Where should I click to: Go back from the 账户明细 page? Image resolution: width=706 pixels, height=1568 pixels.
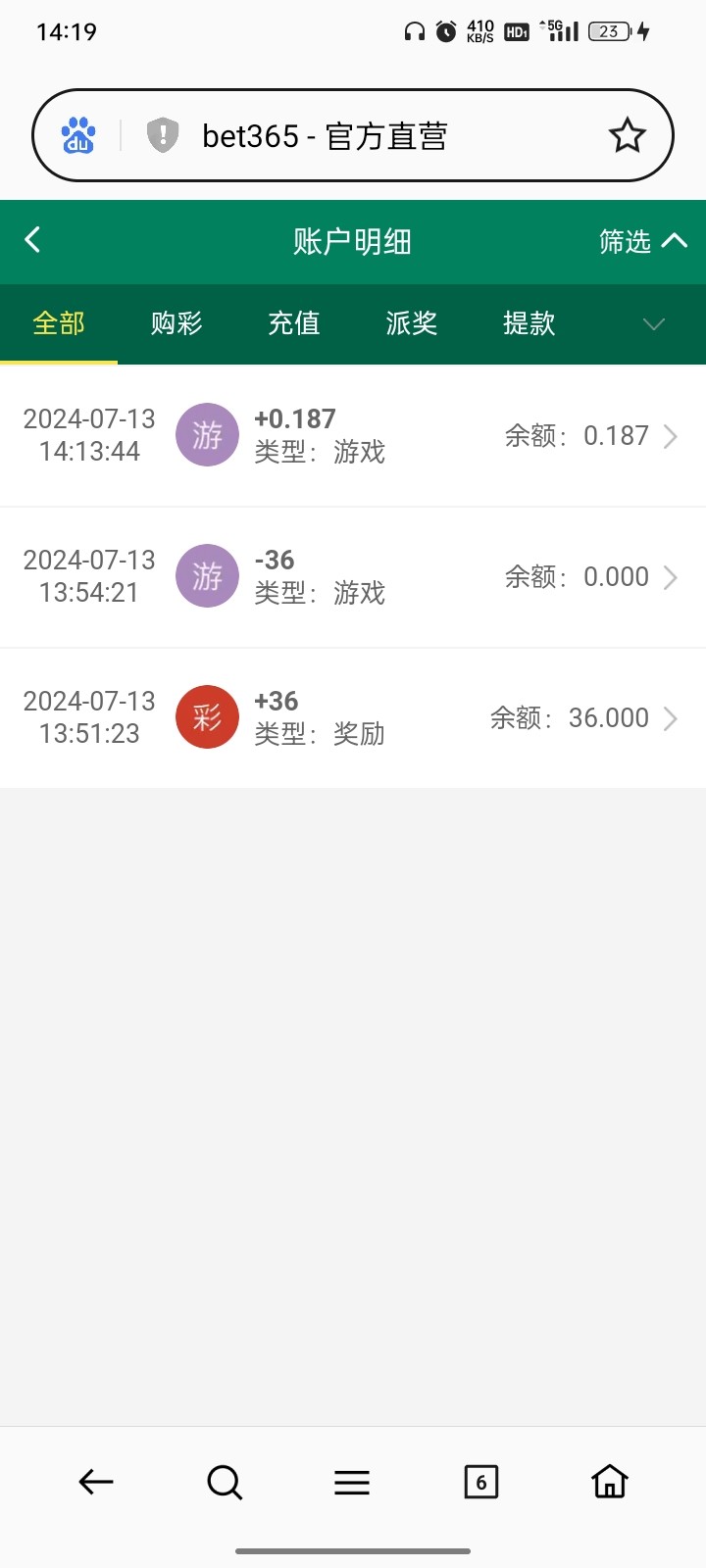32,240
